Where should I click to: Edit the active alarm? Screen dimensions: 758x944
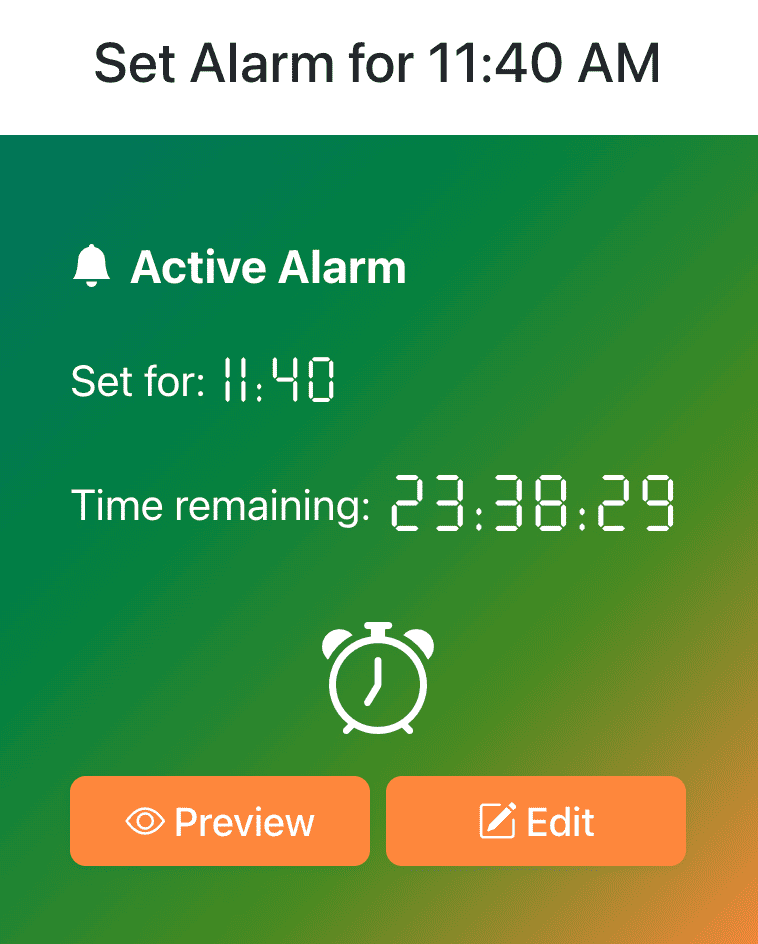coord(535,821)
